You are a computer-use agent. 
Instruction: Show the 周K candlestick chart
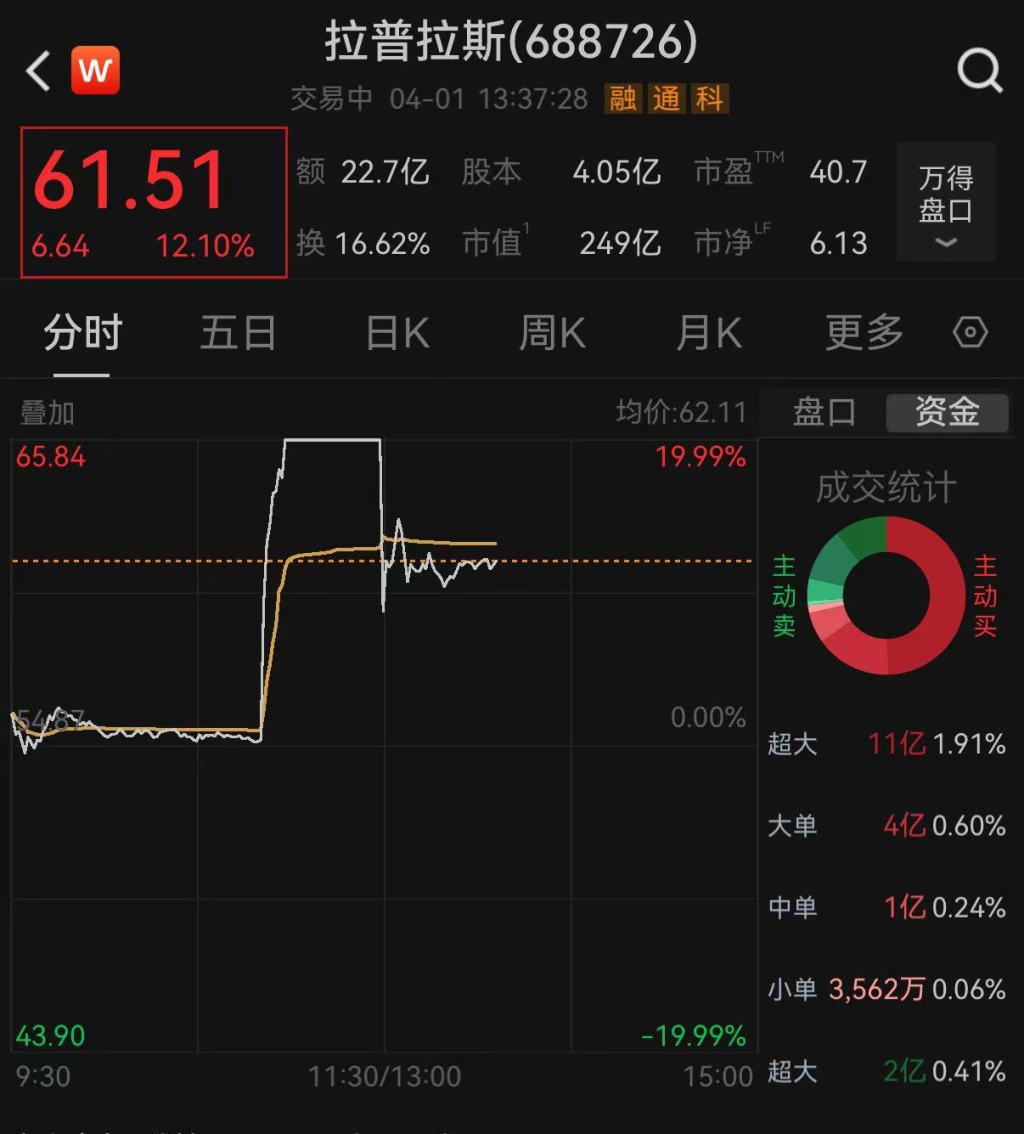[x=552, y=333]
